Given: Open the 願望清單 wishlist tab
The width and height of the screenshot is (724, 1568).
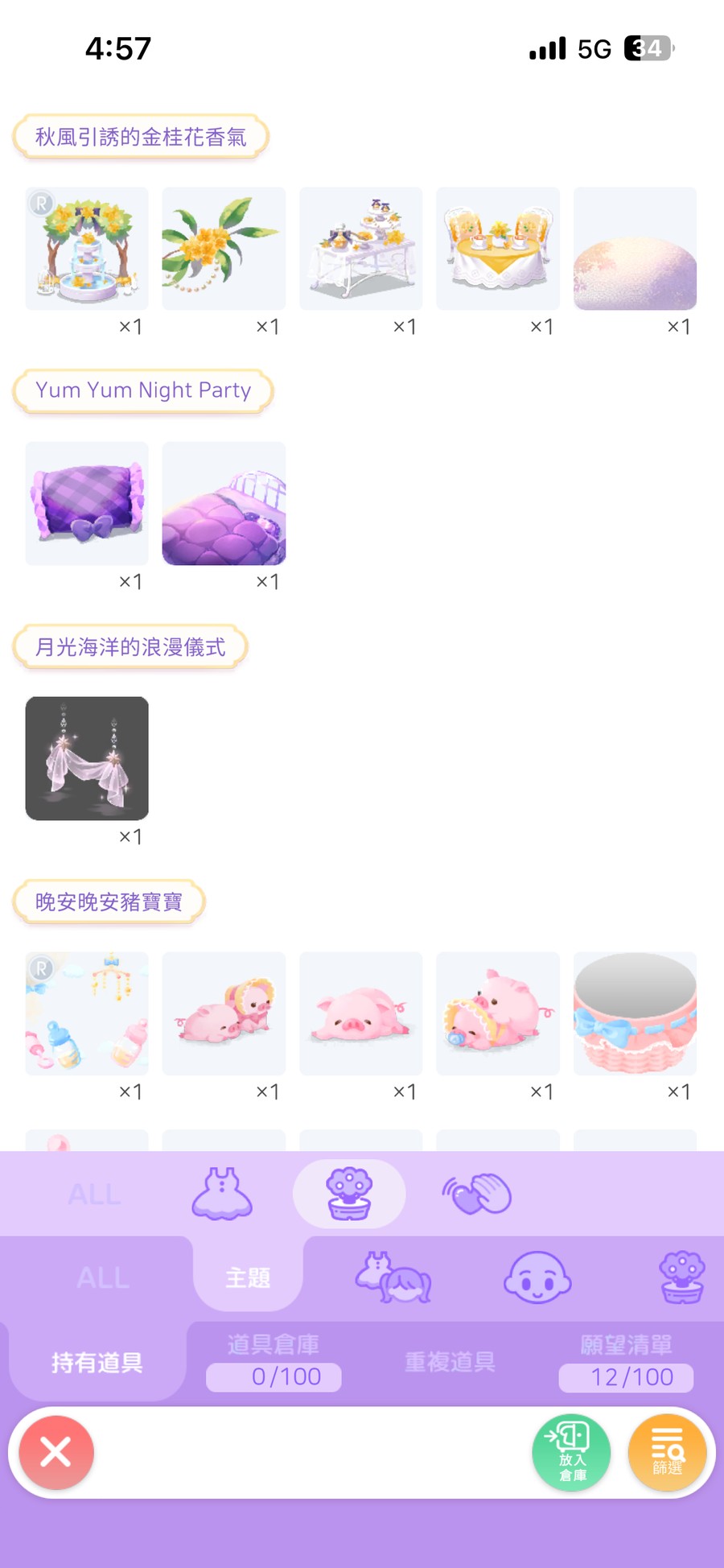Looking at the screenshot, I should point(626,1361).
